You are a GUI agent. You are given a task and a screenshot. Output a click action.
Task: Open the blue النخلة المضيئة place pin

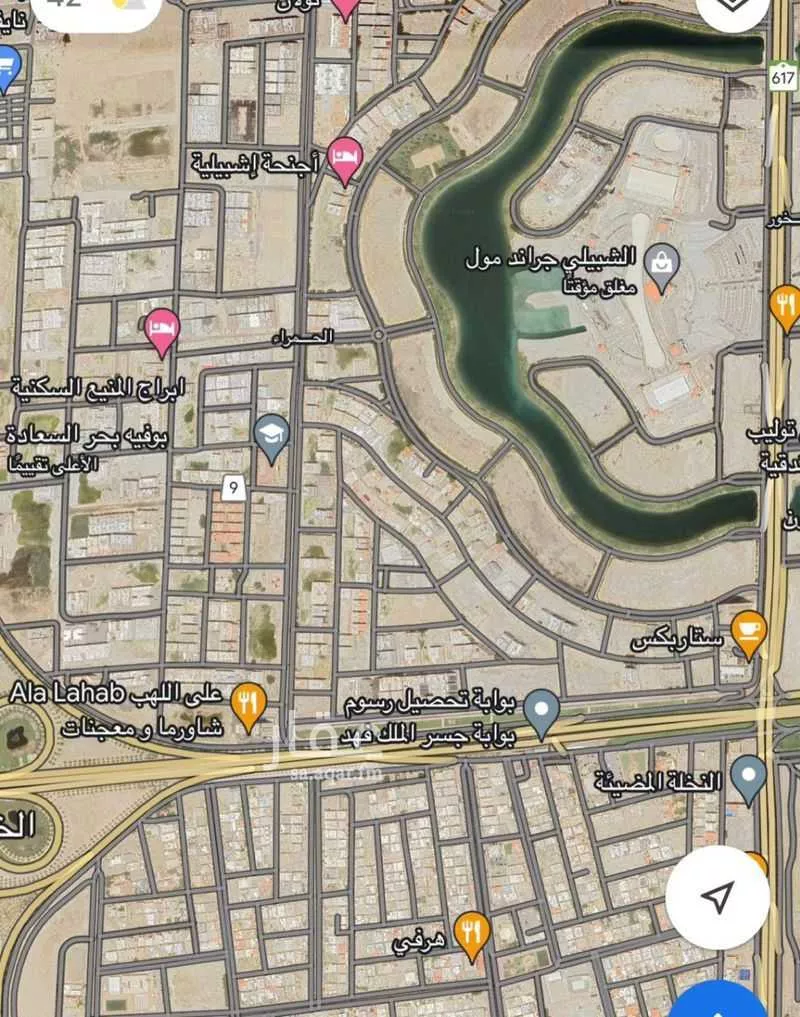click(748, 775)
